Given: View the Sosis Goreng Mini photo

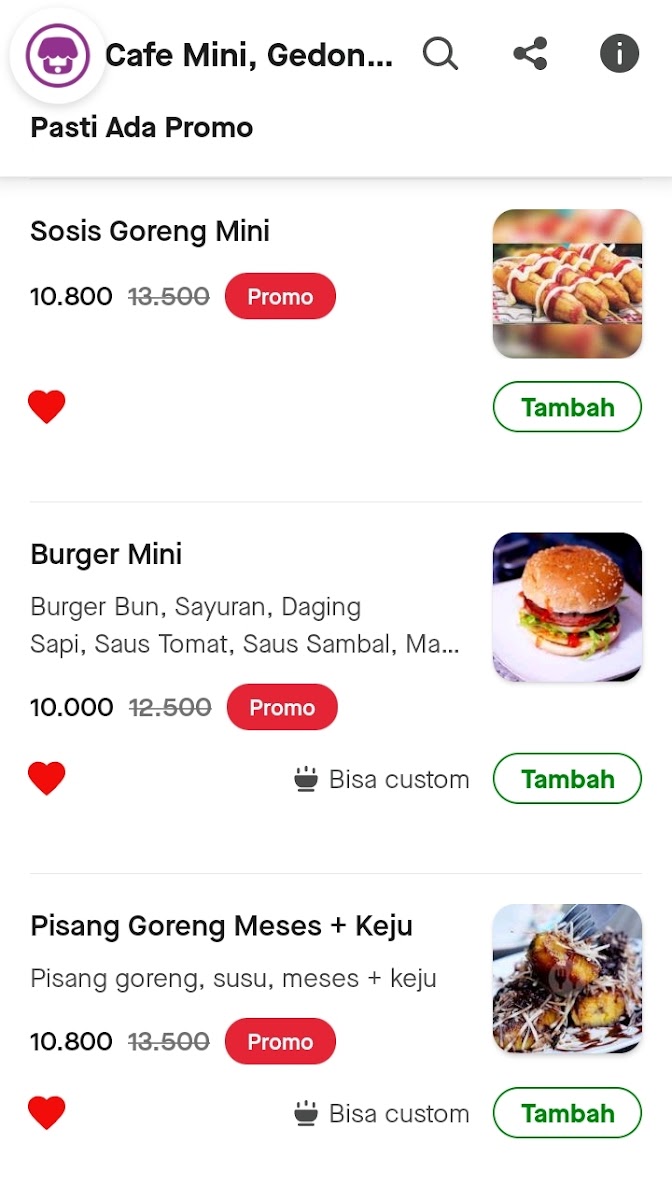Looking at the screenshot, I should point(567,284).
